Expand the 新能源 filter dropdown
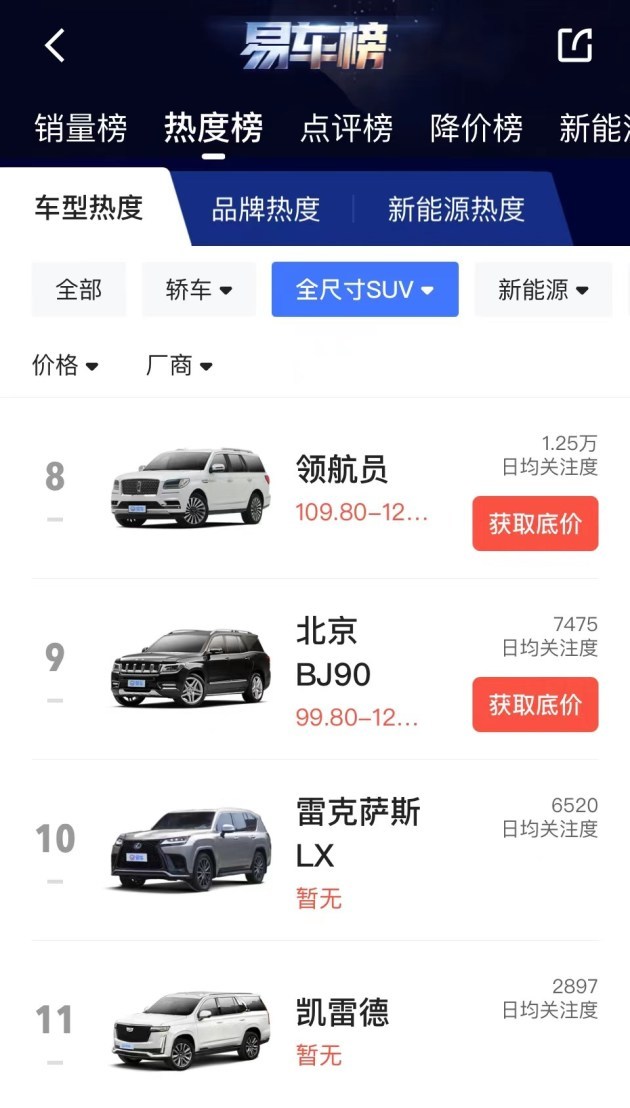 click(543, 289)
